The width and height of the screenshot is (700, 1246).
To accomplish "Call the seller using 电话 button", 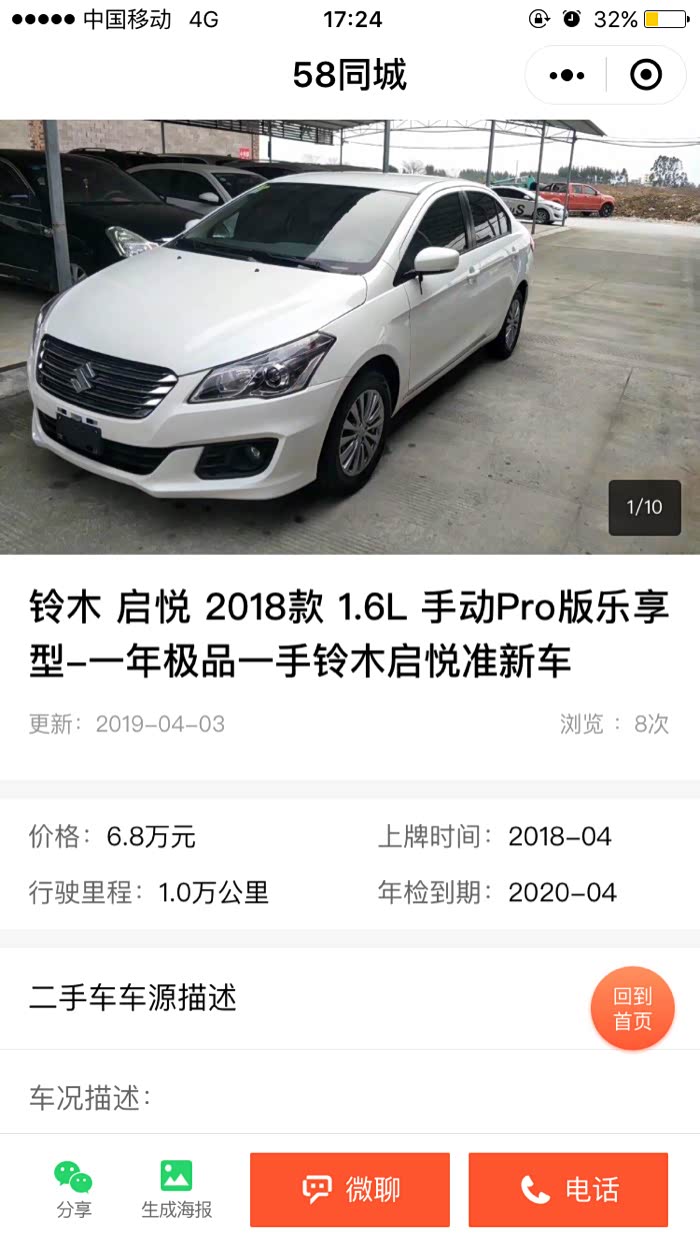I will coord(568,1189).
